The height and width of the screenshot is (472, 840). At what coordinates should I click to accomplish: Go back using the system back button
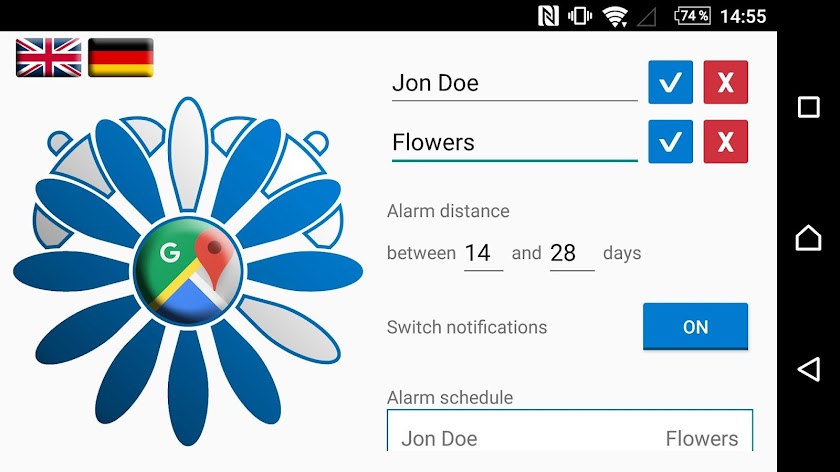[808, 370]
